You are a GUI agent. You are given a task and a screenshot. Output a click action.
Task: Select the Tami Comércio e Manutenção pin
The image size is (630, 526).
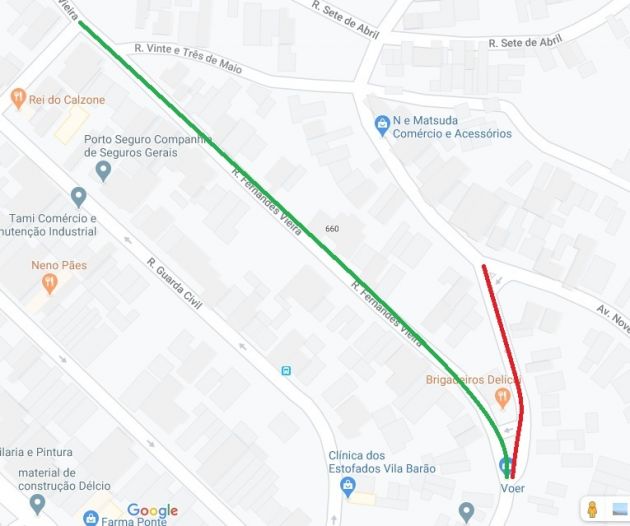click(x=79, y=197)
